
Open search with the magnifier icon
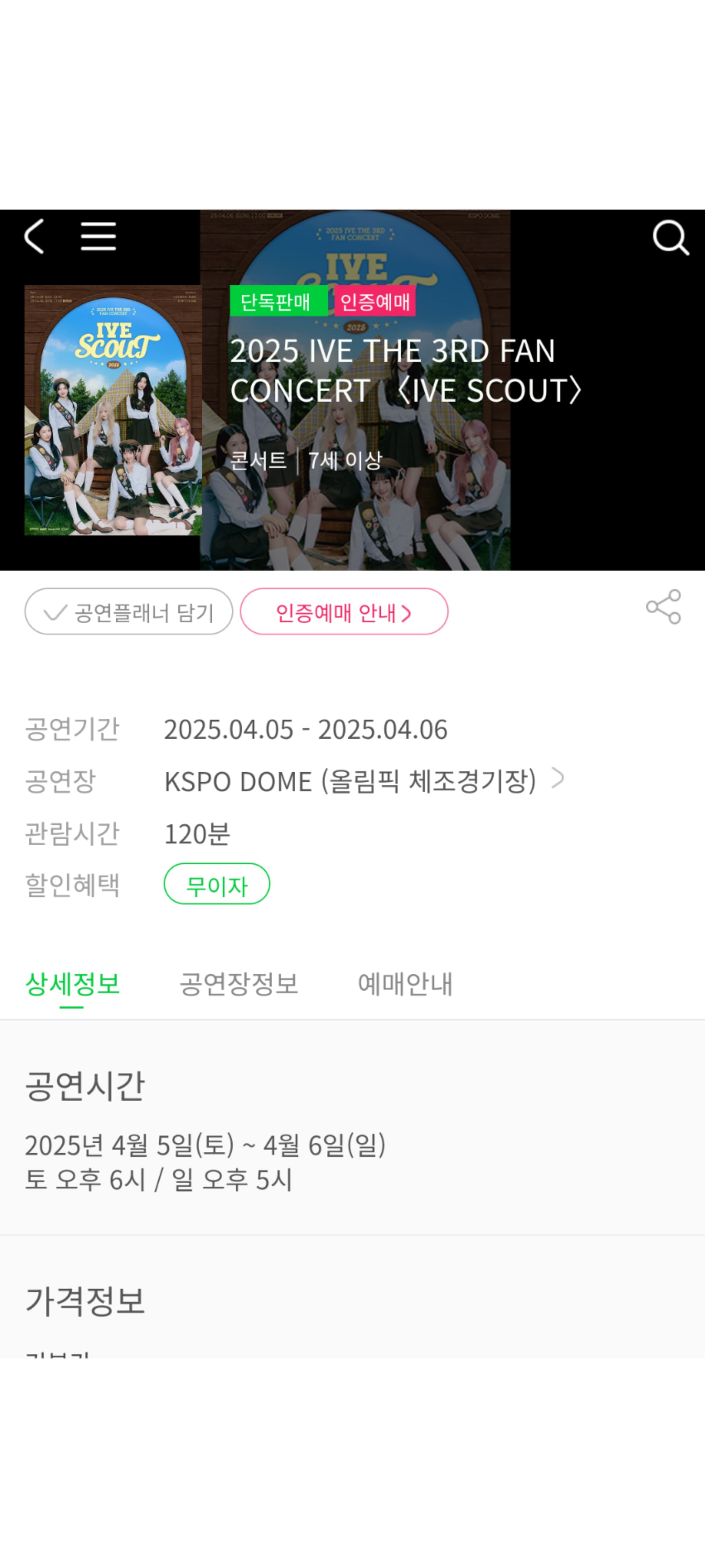(x=670, y=237)
